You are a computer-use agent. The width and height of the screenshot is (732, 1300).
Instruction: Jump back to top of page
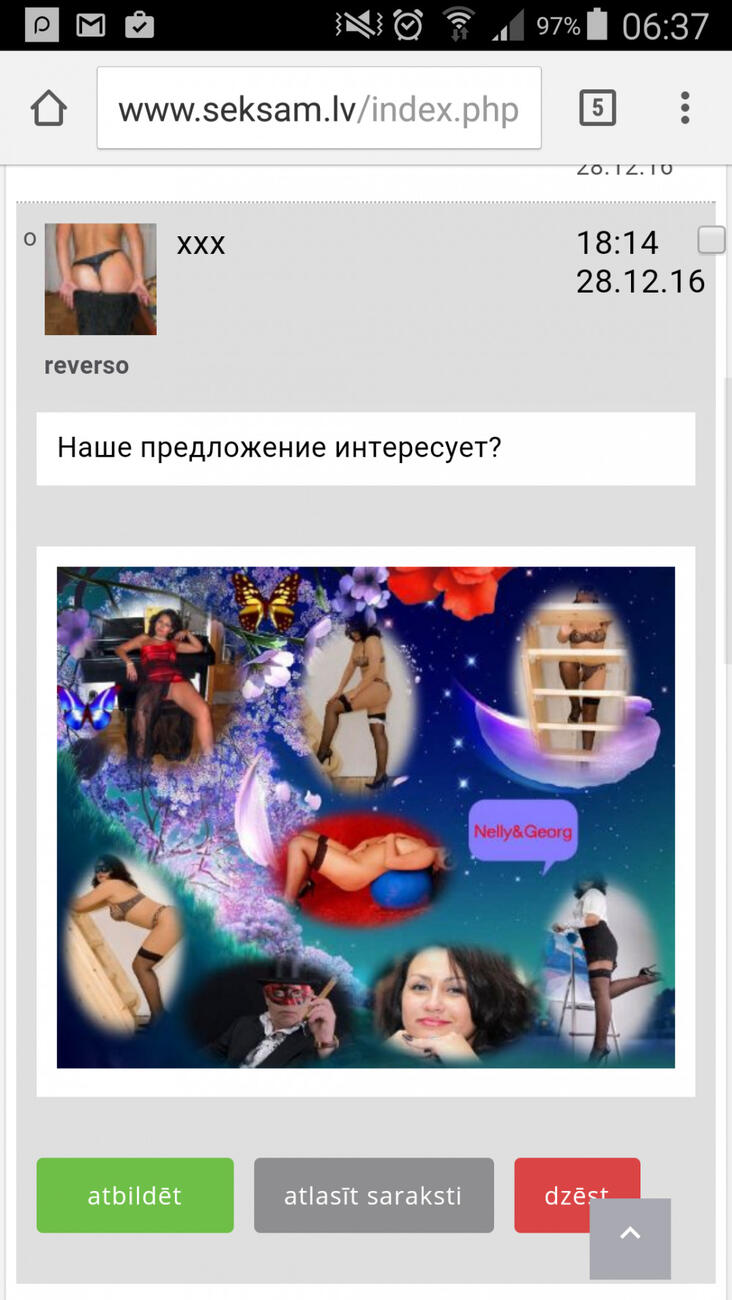coord(630,1238)
